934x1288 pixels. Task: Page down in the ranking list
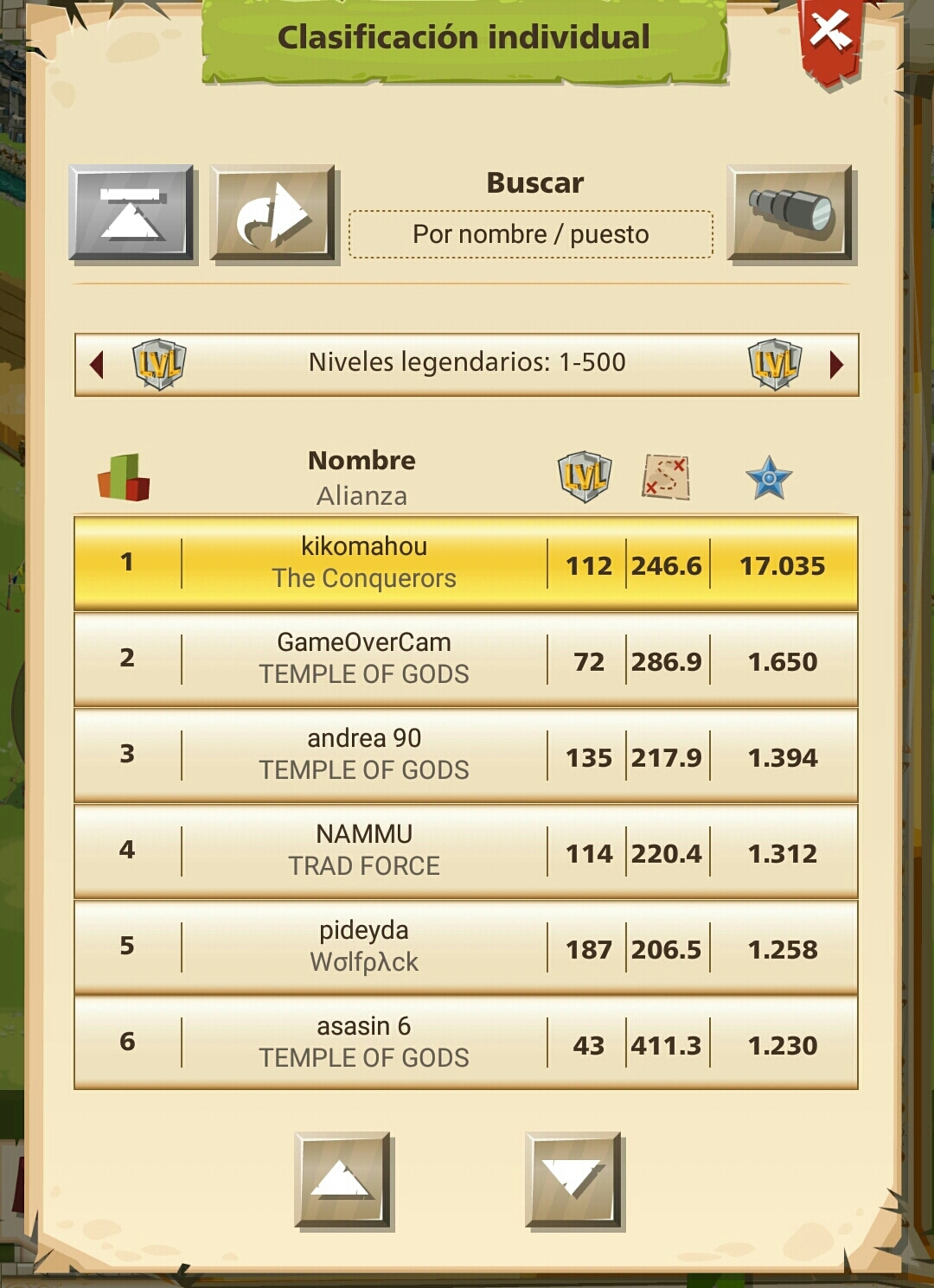point(573,1181)
